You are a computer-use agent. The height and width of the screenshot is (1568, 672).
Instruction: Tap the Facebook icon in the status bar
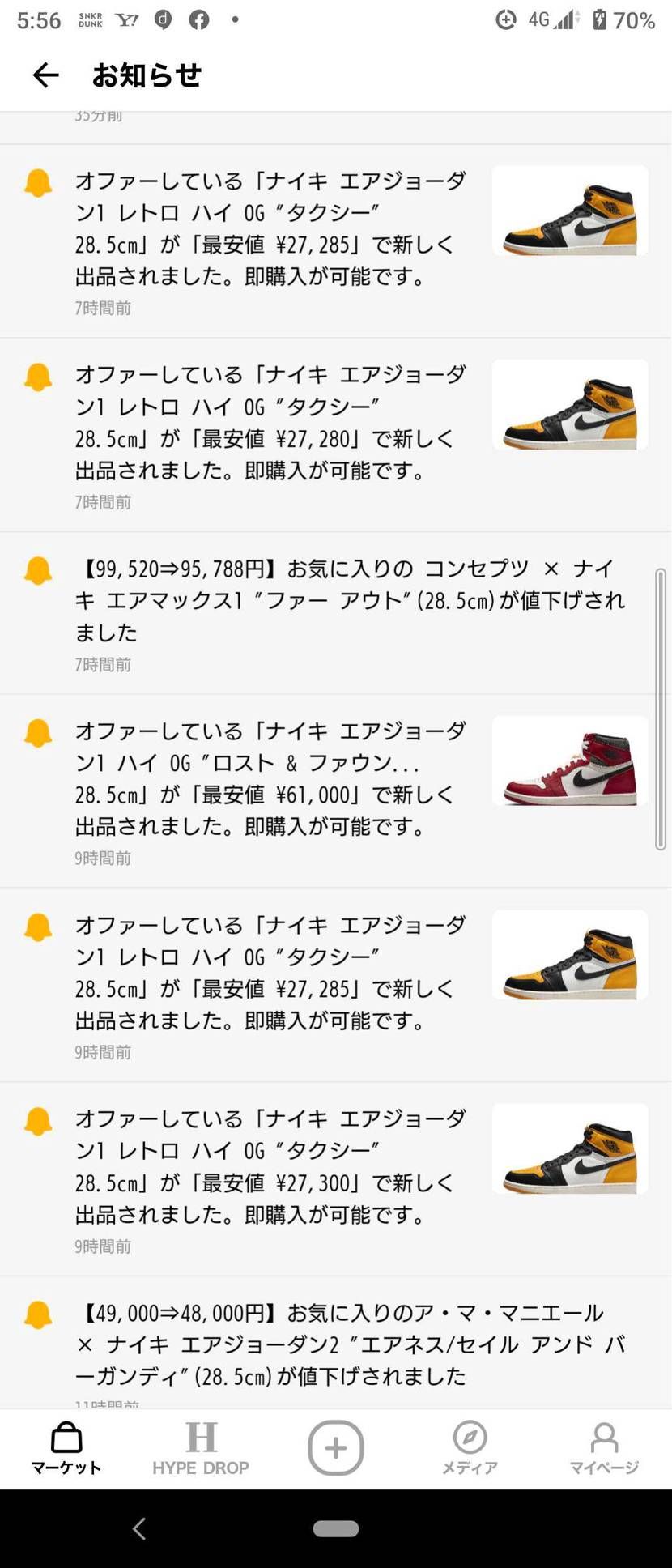pyautogui.click(x=201, y=19)
